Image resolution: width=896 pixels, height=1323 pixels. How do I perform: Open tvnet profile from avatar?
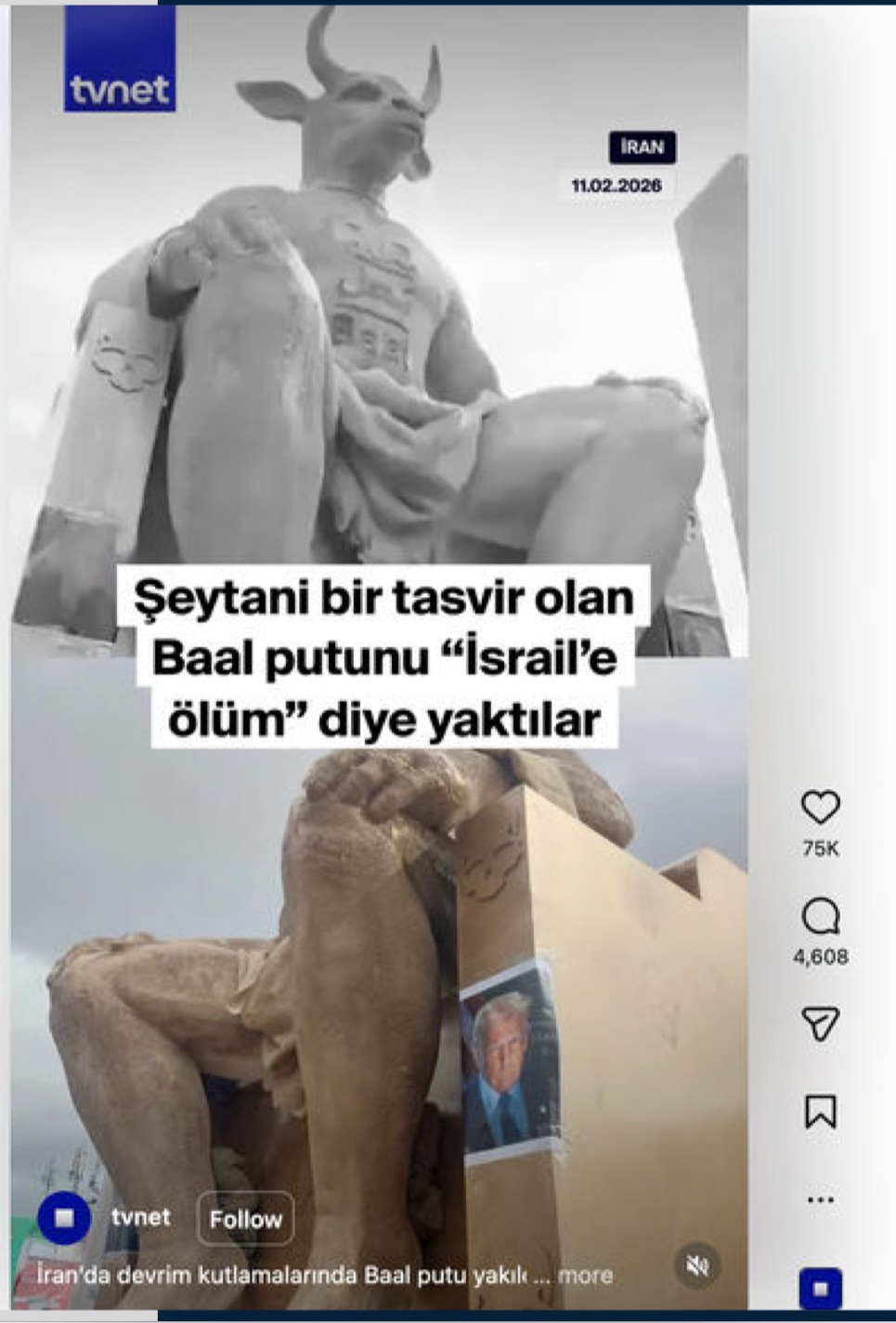coord(64,1217)
